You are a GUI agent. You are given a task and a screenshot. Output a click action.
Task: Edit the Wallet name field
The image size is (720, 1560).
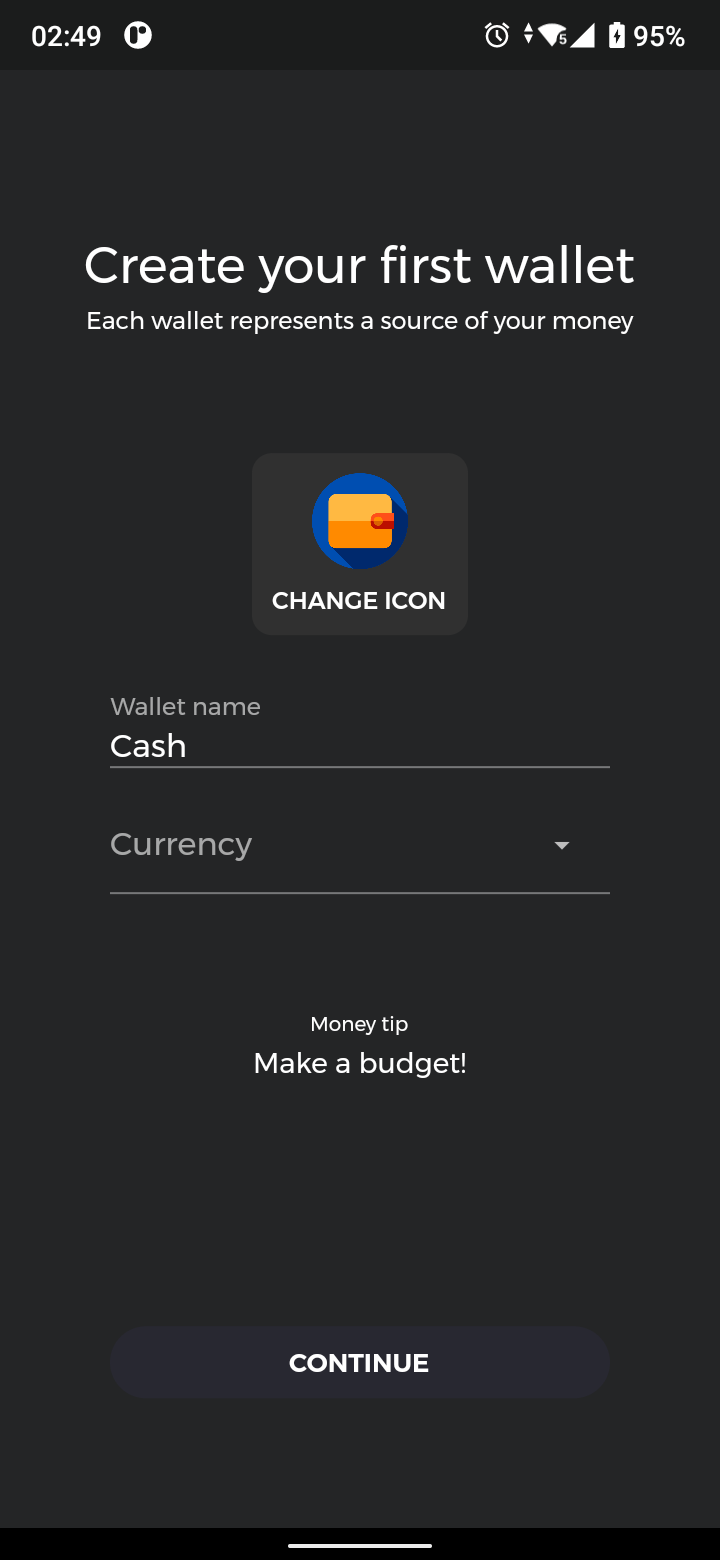(x=359, y=745)
